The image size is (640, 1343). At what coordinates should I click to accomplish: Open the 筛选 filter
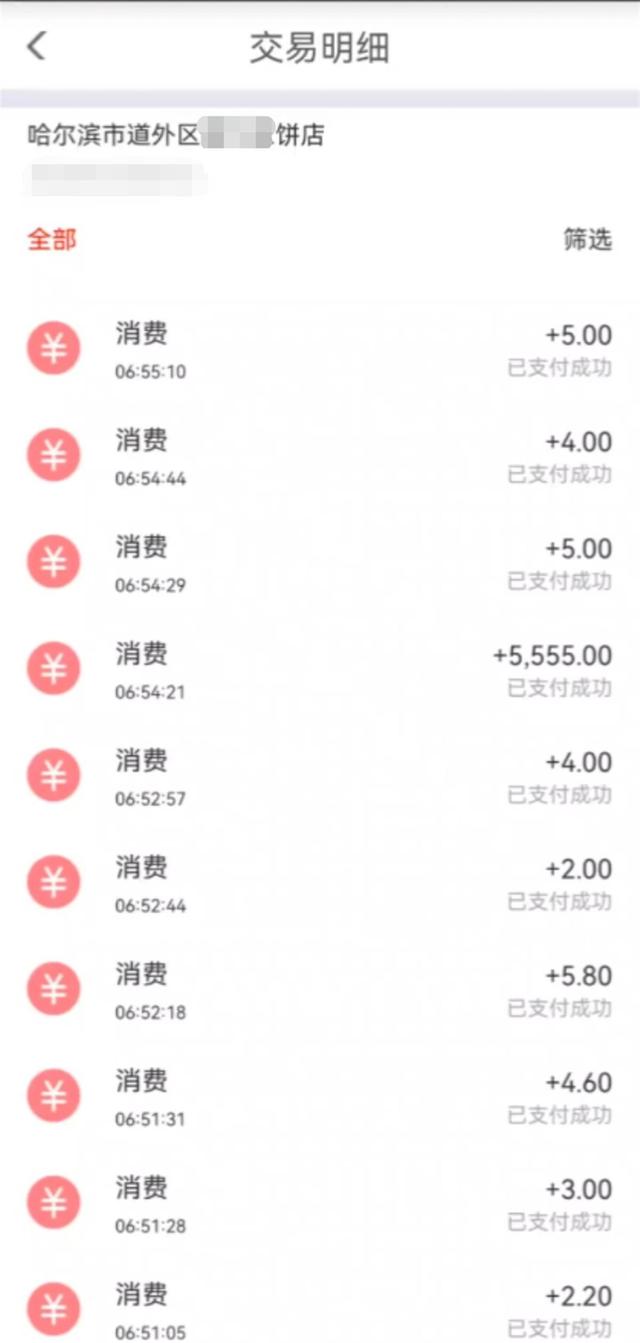588,240
